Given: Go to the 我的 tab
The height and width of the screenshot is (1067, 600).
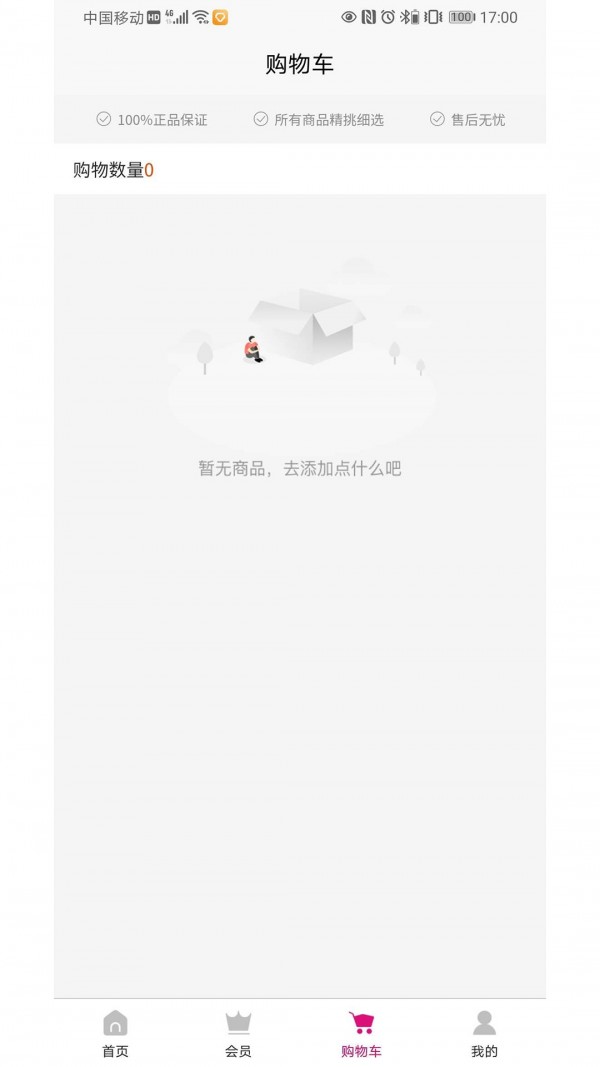Looking at the screenshot, I should click(x=484, y=1033).
